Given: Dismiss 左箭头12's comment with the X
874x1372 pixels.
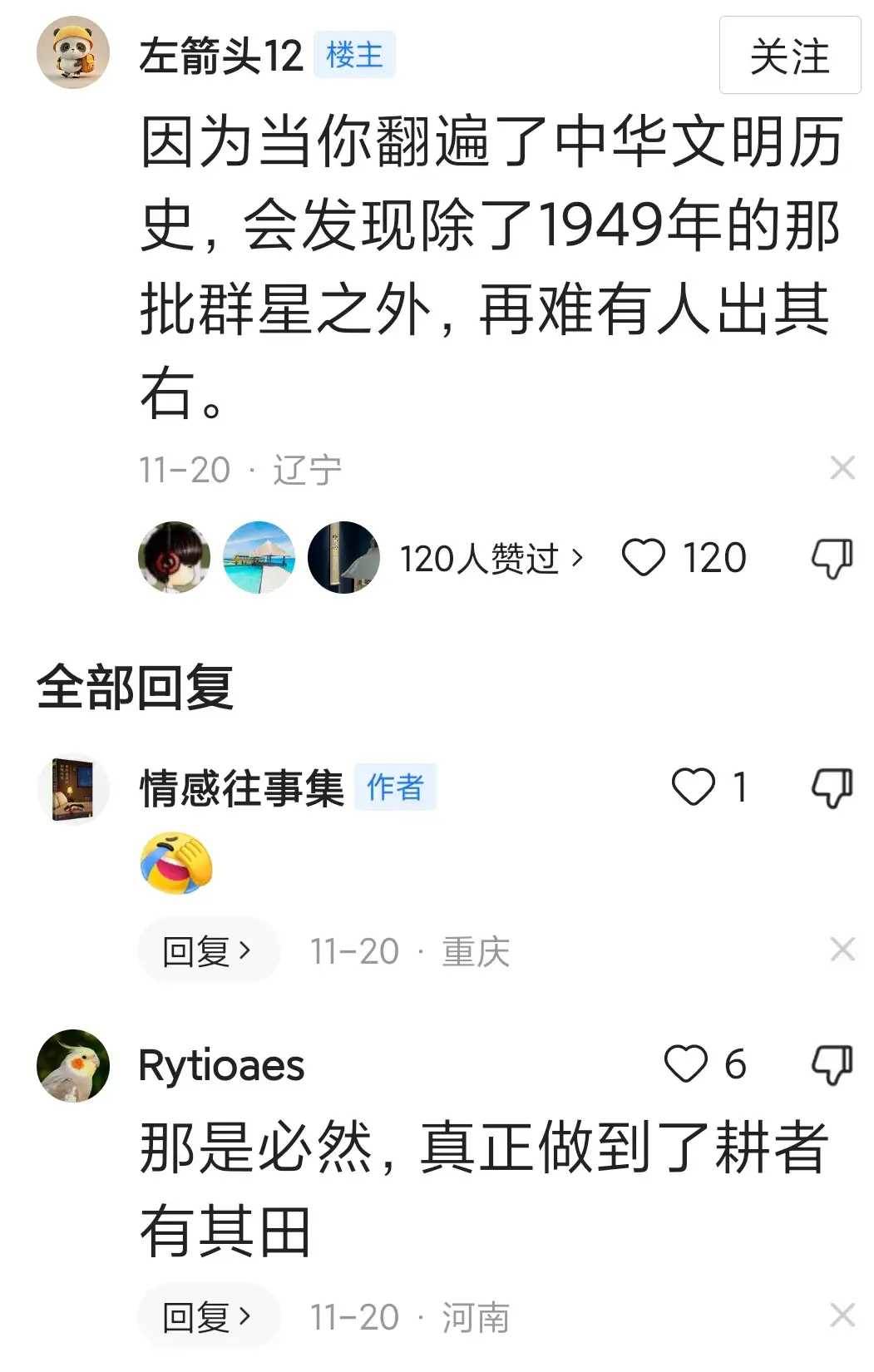Looking at the screenshot, I should pyautogui.click(x=842, y=468).
